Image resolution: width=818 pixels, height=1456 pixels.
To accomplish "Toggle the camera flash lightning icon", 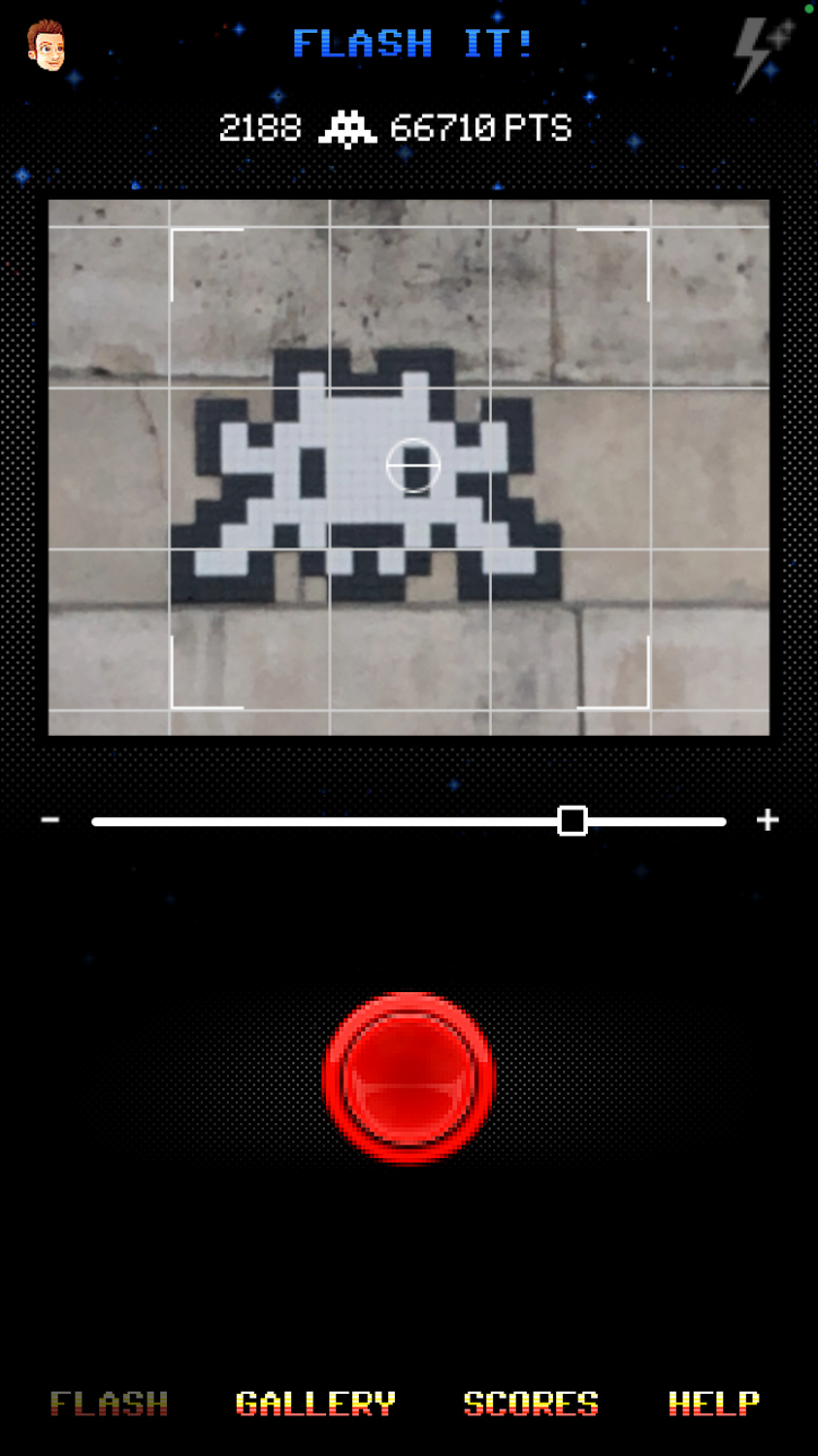I will tap(762, 54).
